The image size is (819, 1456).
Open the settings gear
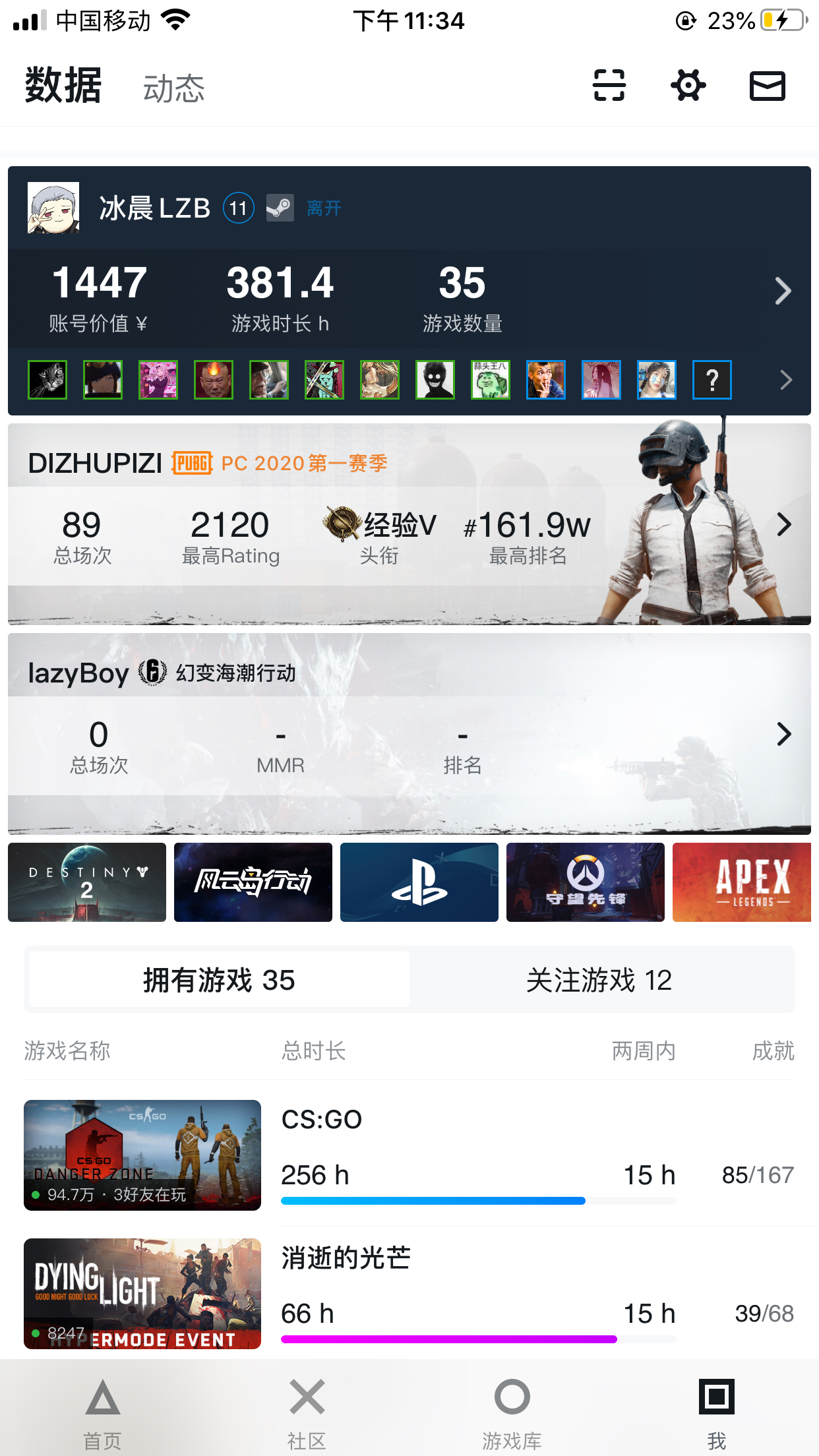click(x=688, y=86)
